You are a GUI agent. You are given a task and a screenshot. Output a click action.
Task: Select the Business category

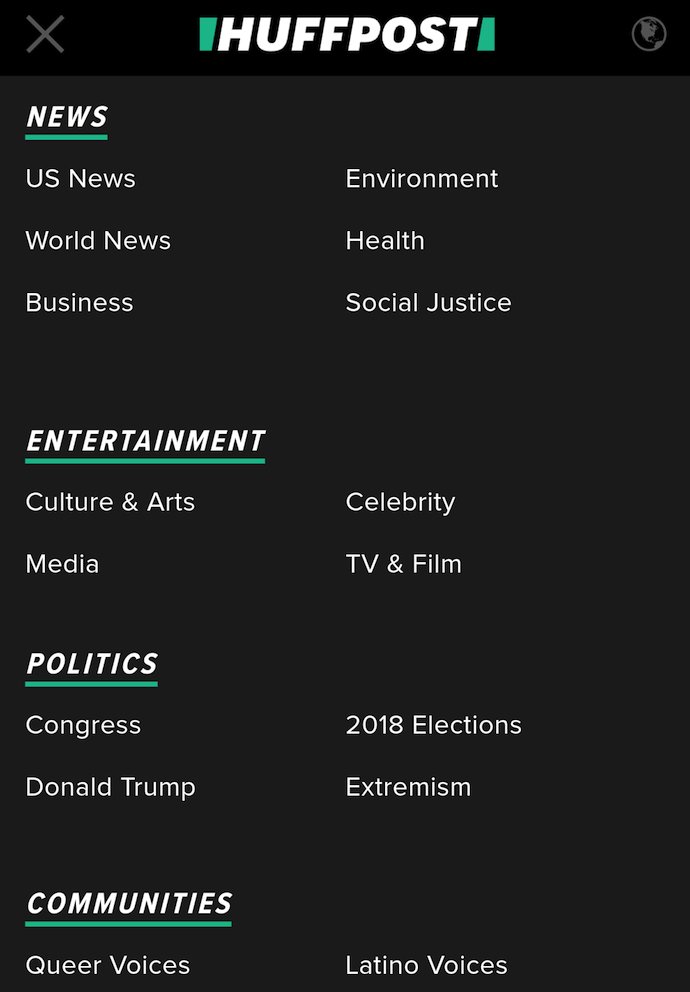pyautogui.click(x=79, y=303)
